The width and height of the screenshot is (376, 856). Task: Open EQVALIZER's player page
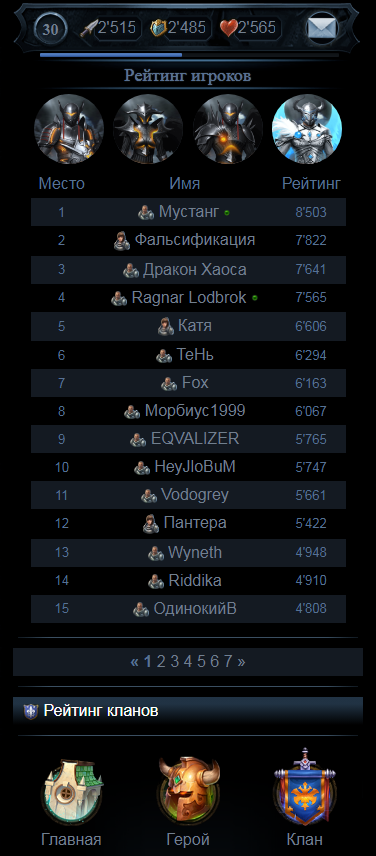tap(195, 438)
